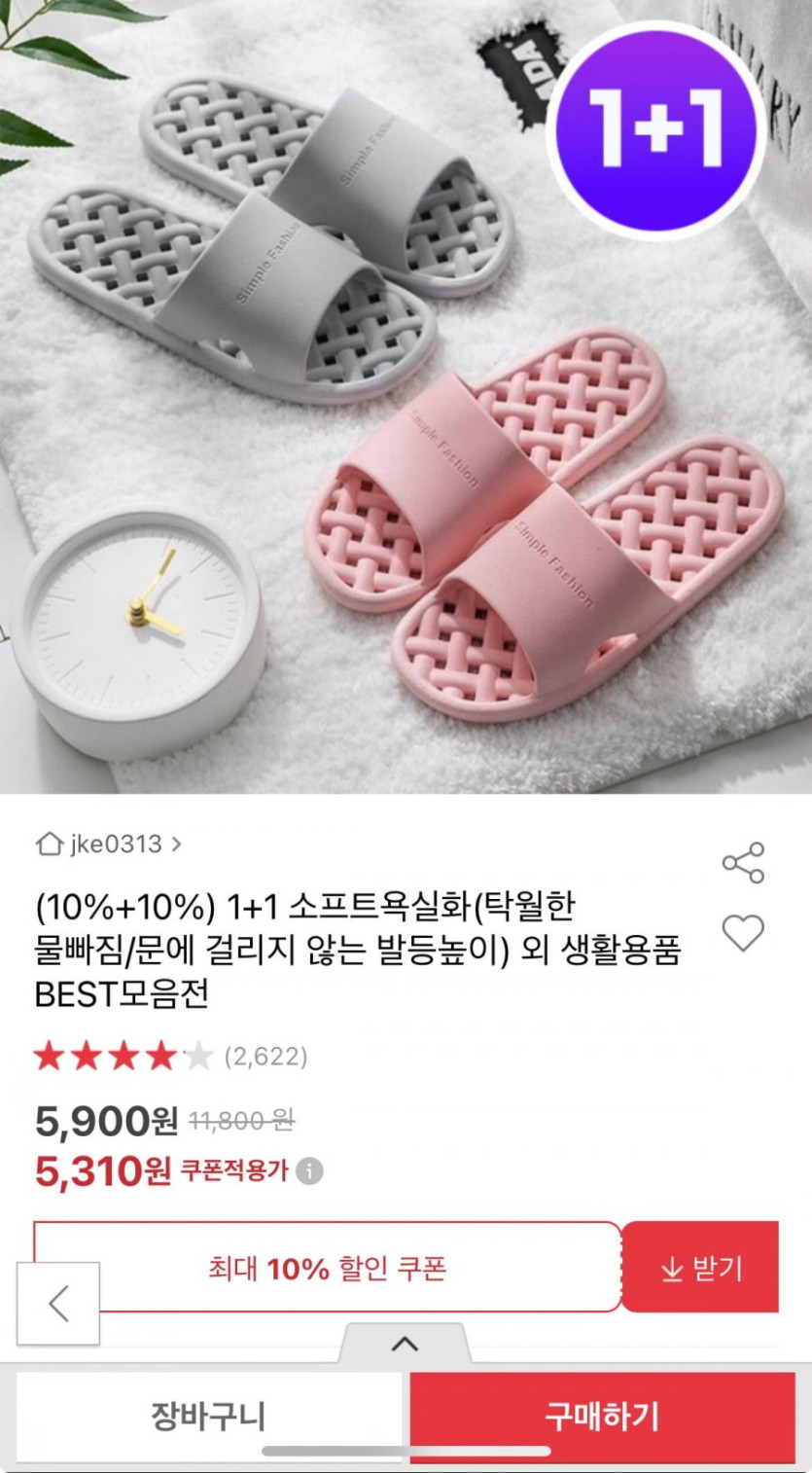This screenshot has width=812, height=1473.
Task: Open coupon price info icon
Action: coord(309,1171)
